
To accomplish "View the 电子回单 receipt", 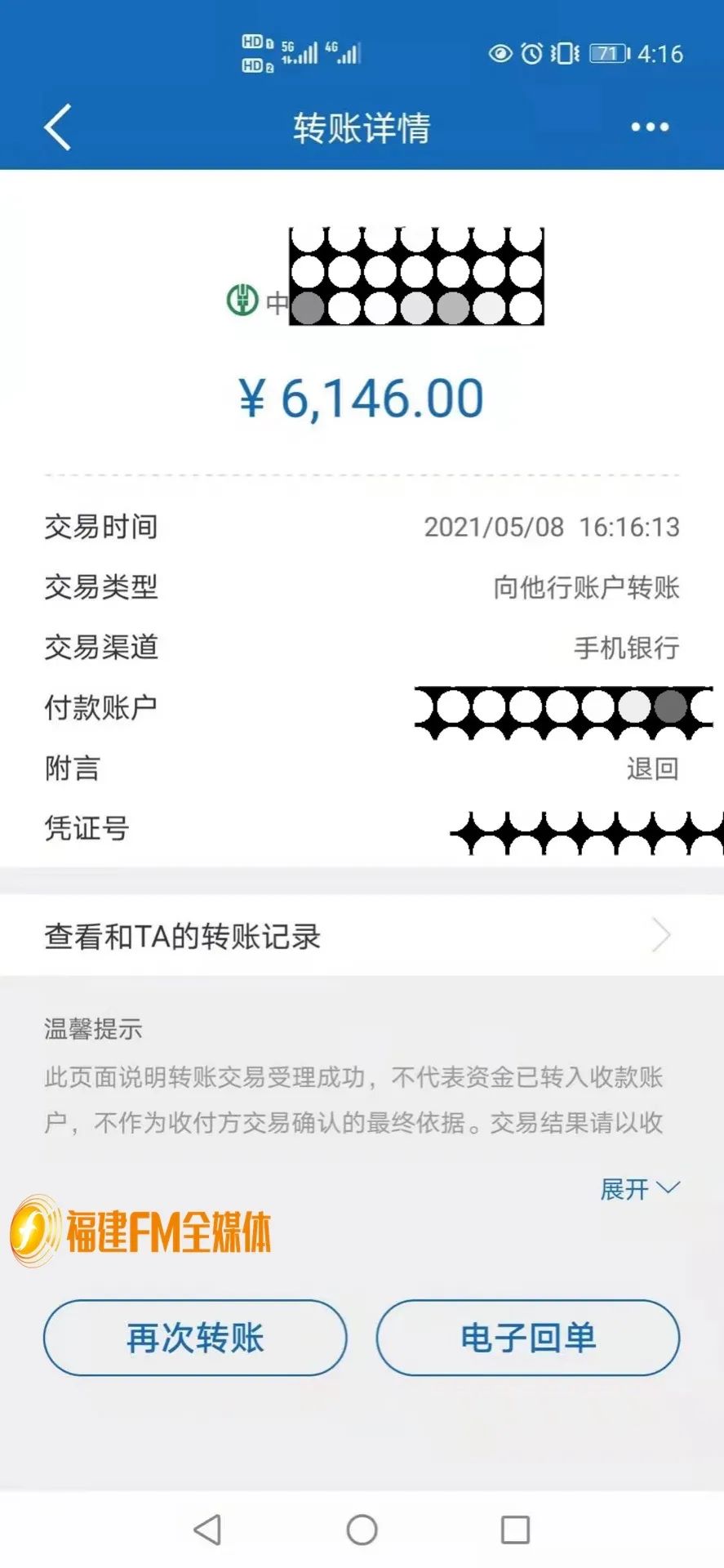I will (x=528, y=1338).
